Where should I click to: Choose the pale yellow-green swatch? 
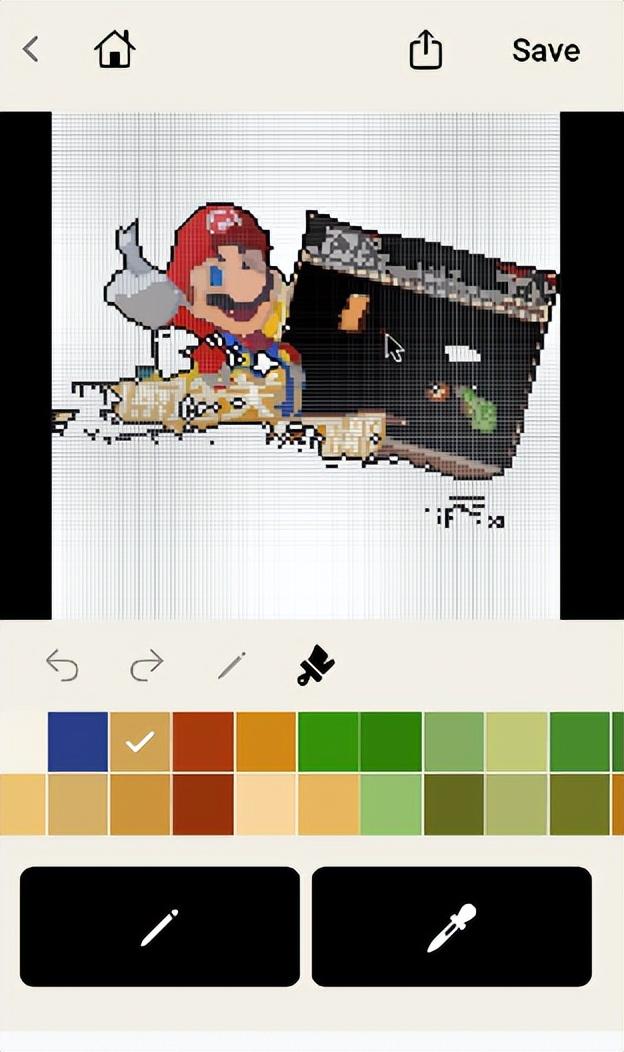[x=516, y=741]
